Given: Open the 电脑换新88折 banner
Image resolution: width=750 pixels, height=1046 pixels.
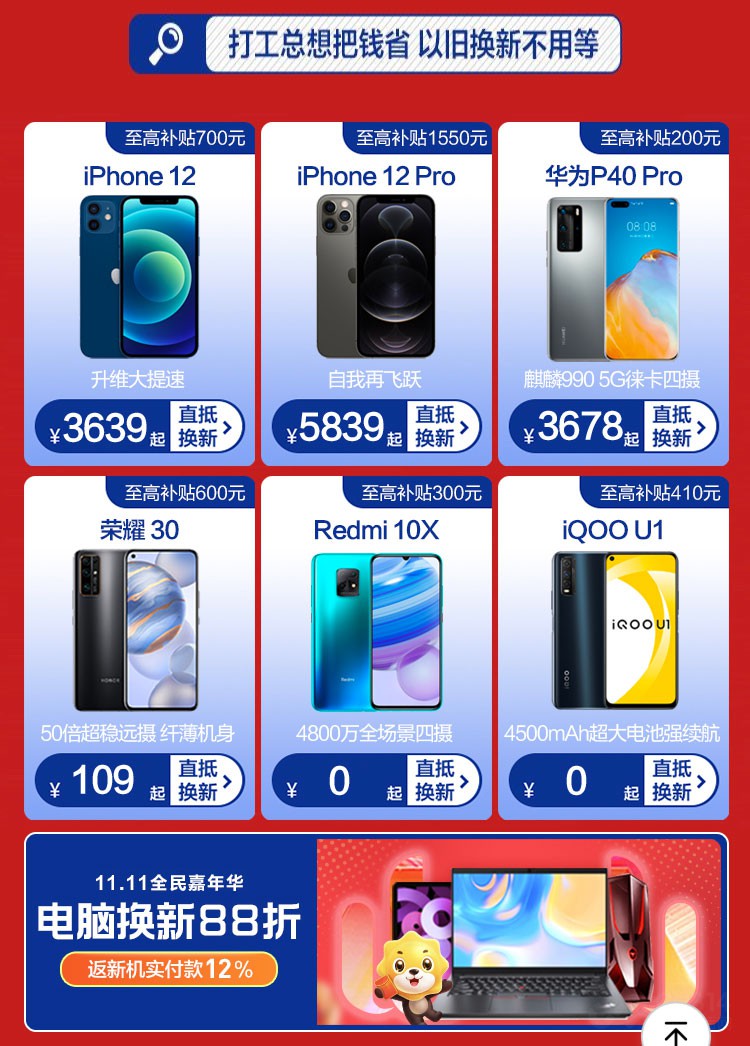Looking at the screenshot, I should point(376,931).
